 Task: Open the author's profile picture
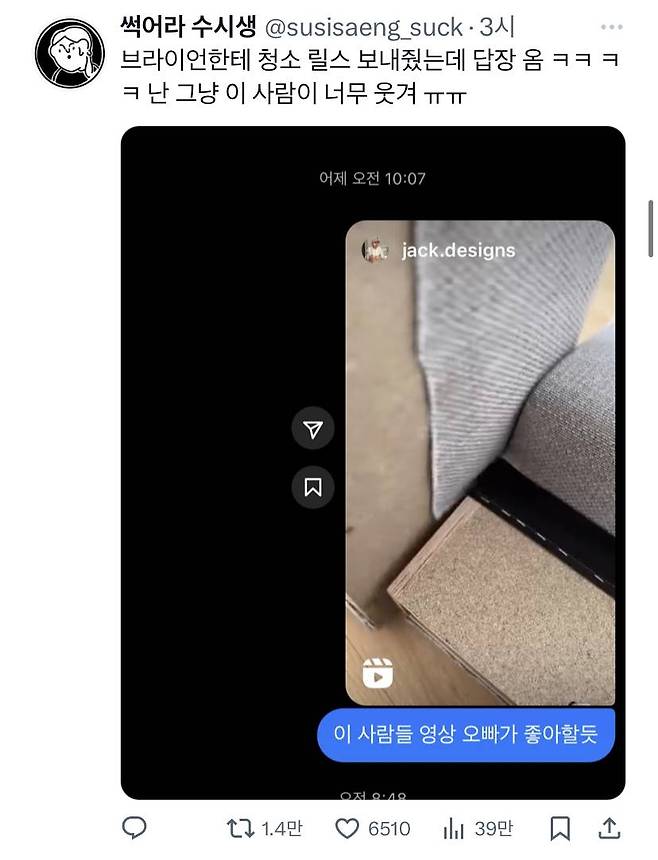[x=69, y=52]
